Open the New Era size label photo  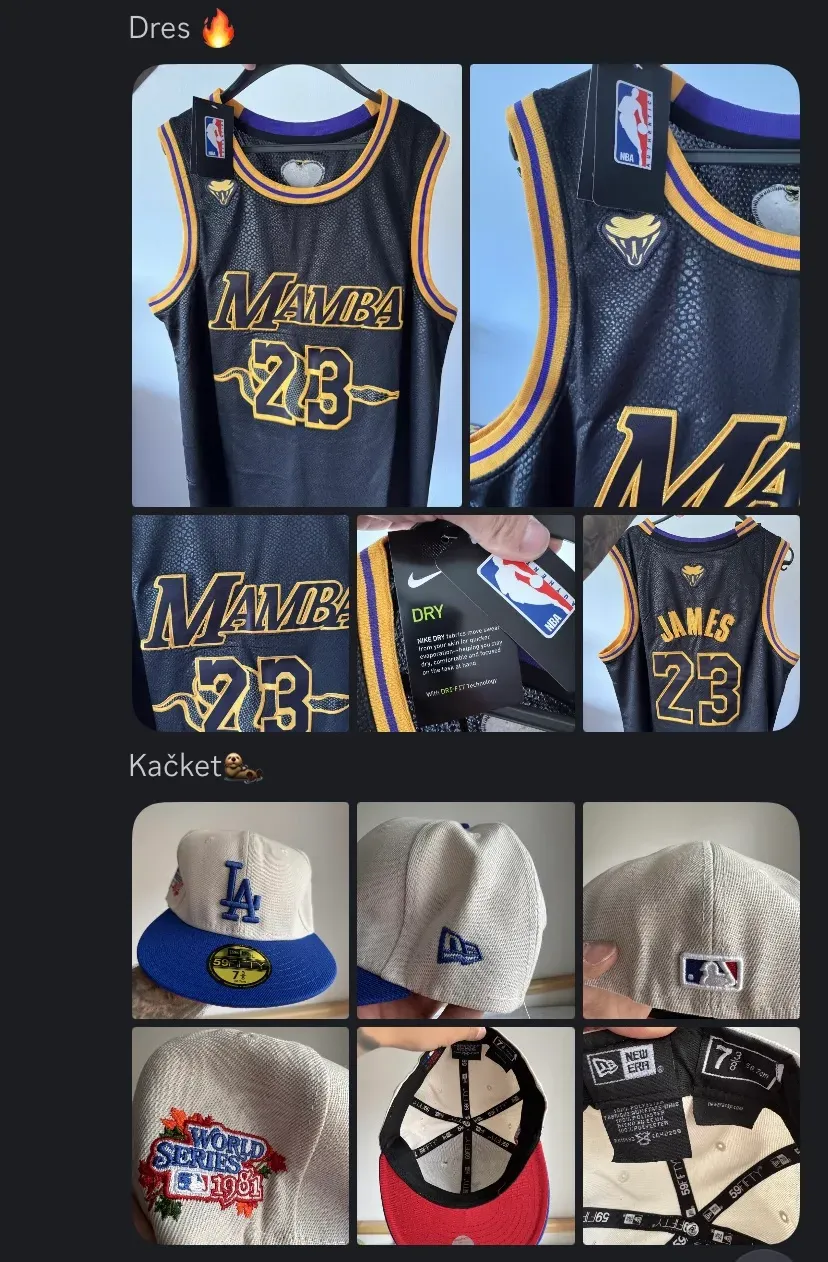click(691, 1135)
